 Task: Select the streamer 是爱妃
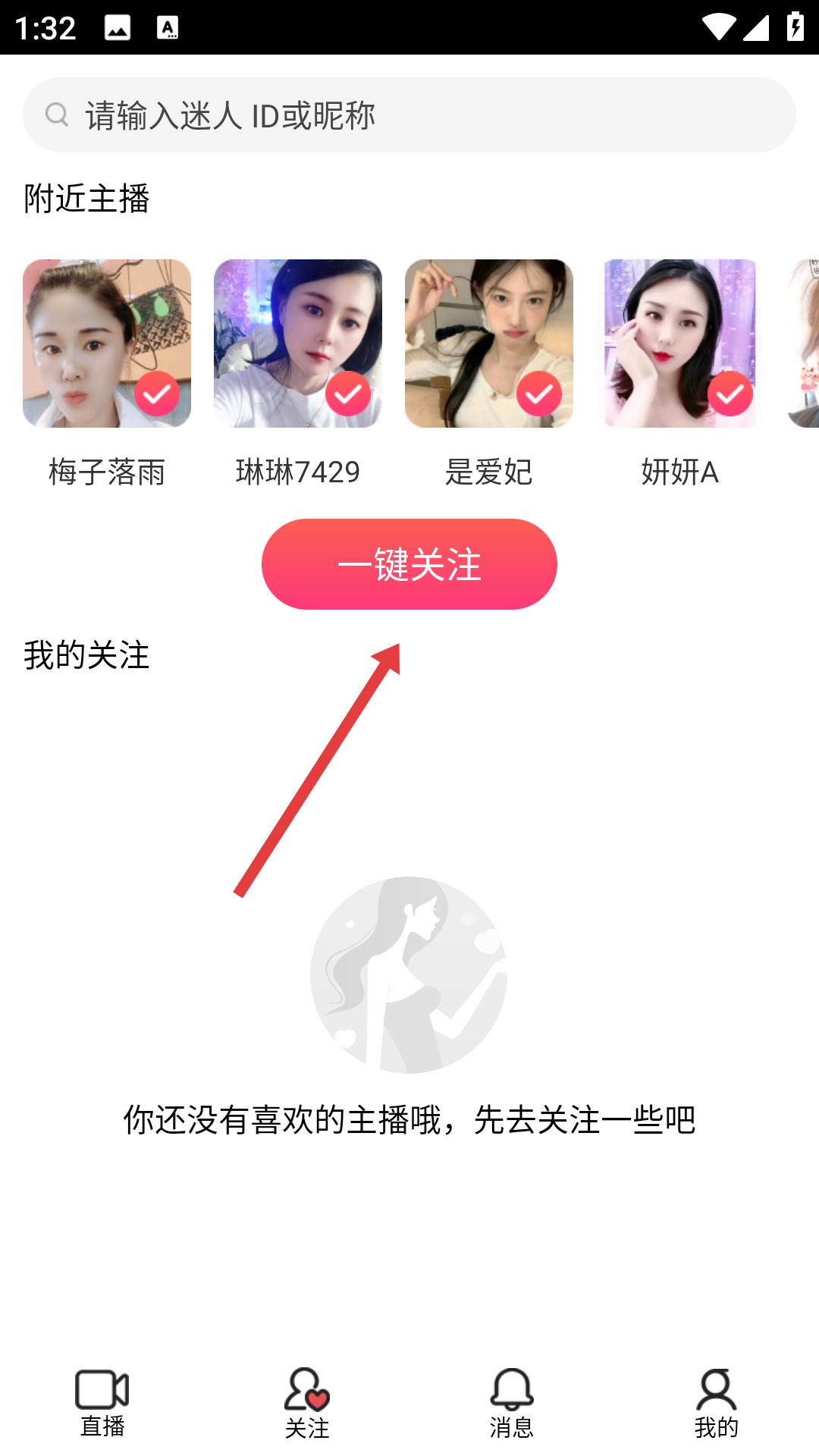click(489, 344)
